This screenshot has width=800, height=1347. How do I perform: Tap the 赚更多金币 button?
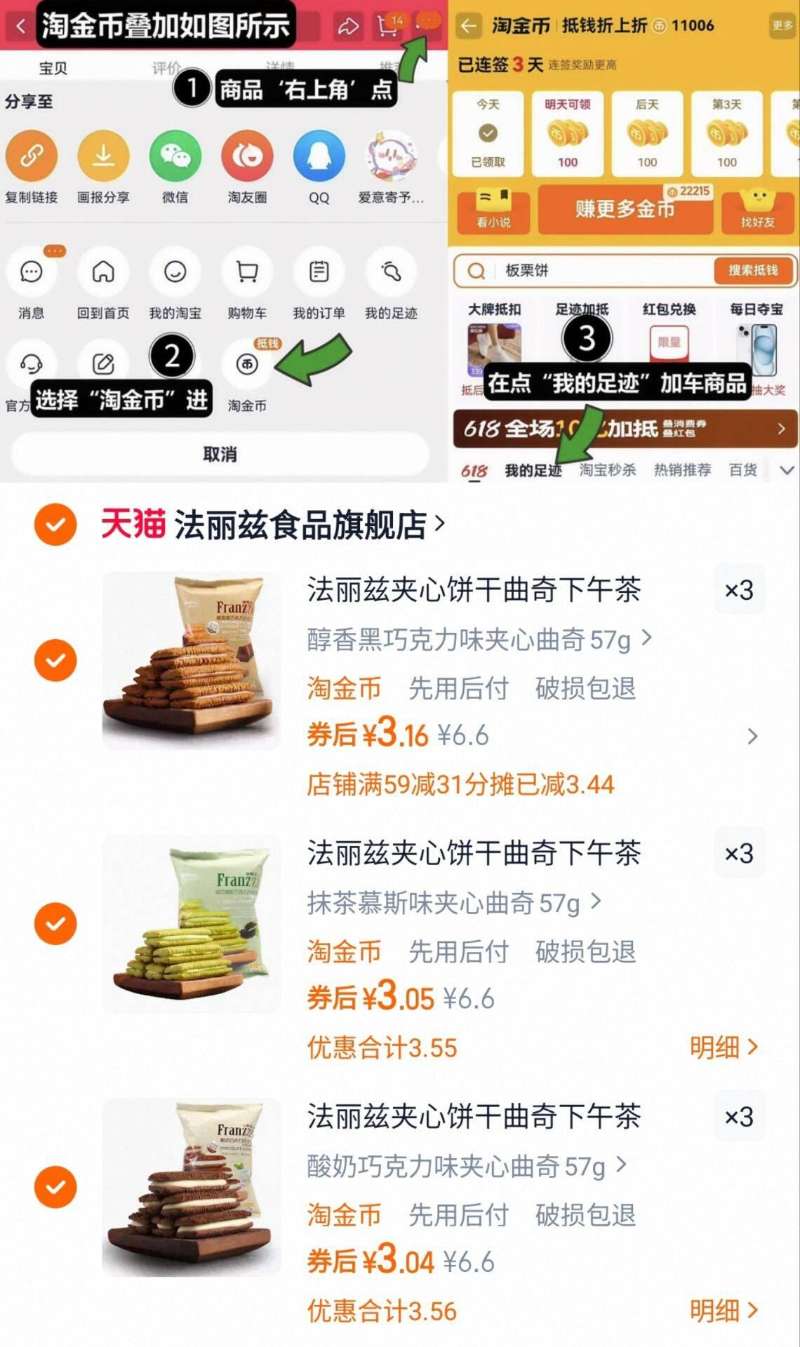click(x=626, y=210)
